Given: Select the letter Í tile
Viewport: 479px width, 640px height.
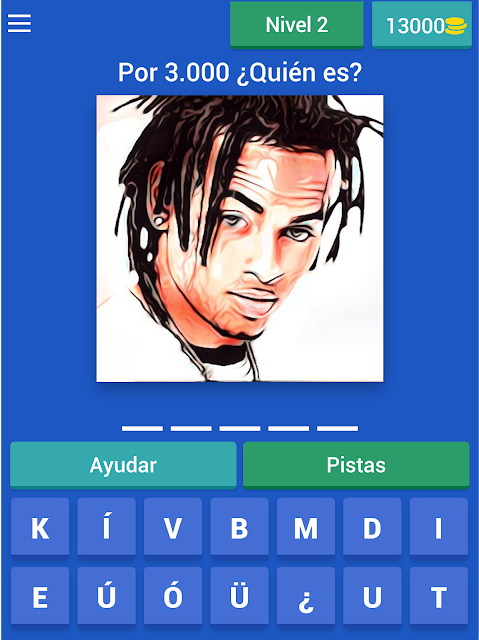Looking at the screenshot, I should click(x=106, y=527).
